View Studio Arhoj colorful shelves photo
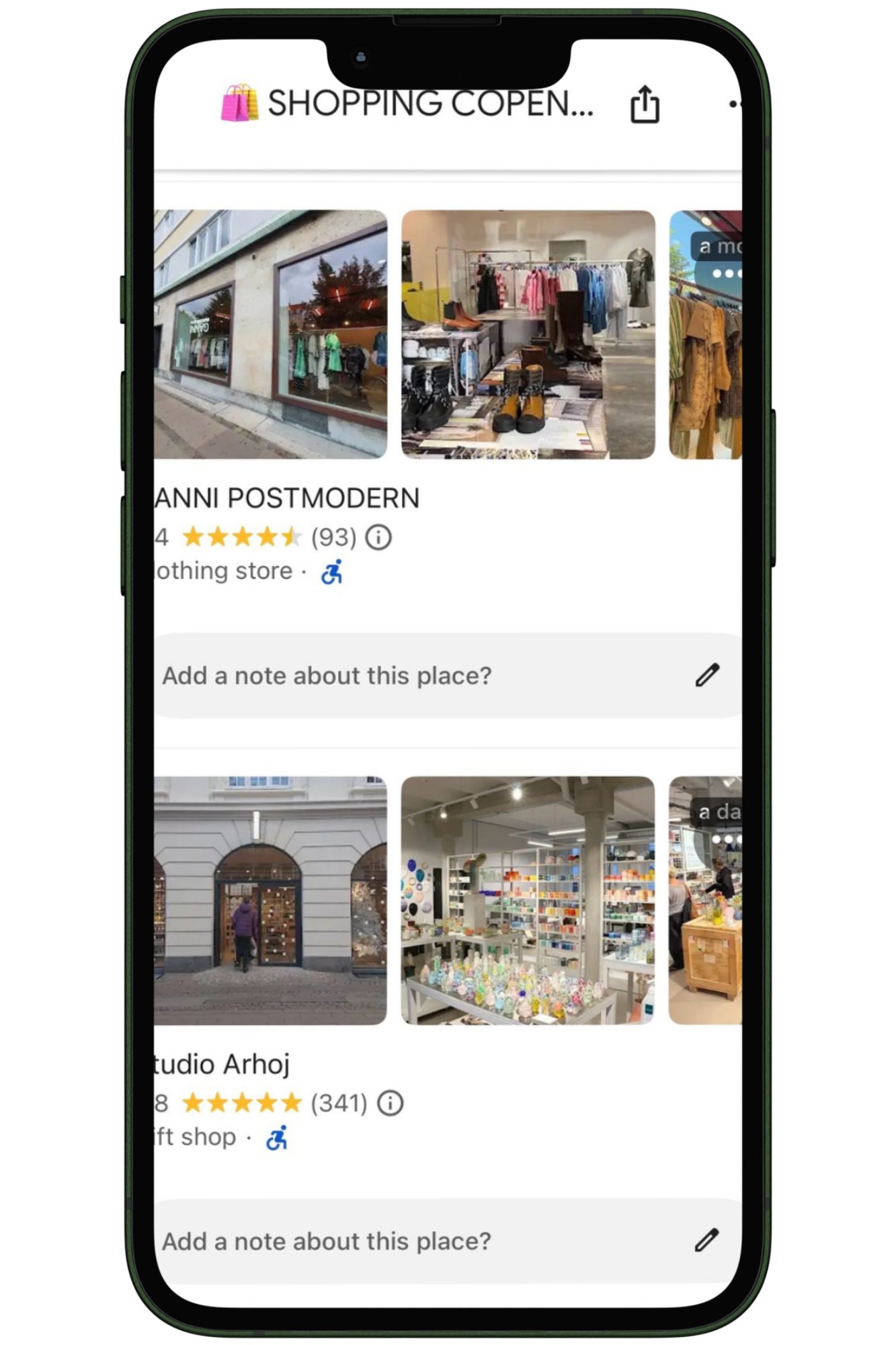Viewport: 896px width, 1345px height. click(528, 900)
